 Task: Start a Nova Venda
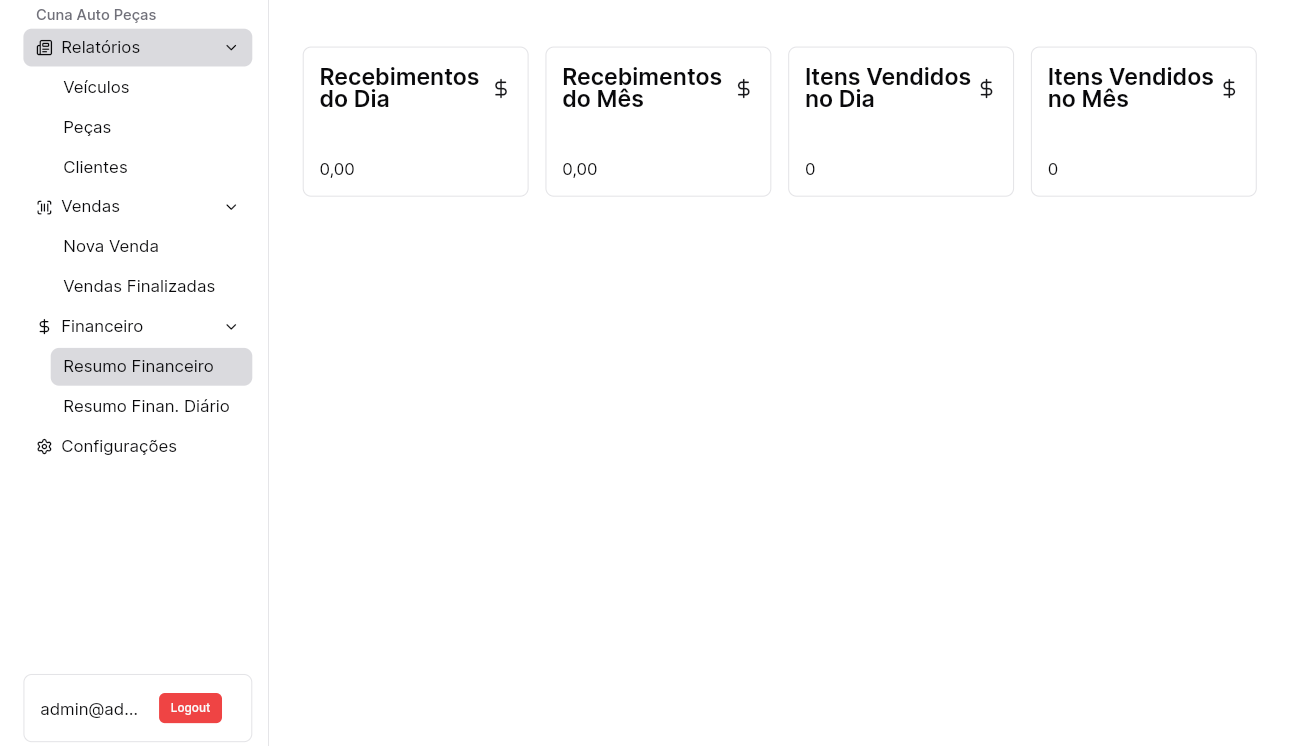(x=111, y=247)
